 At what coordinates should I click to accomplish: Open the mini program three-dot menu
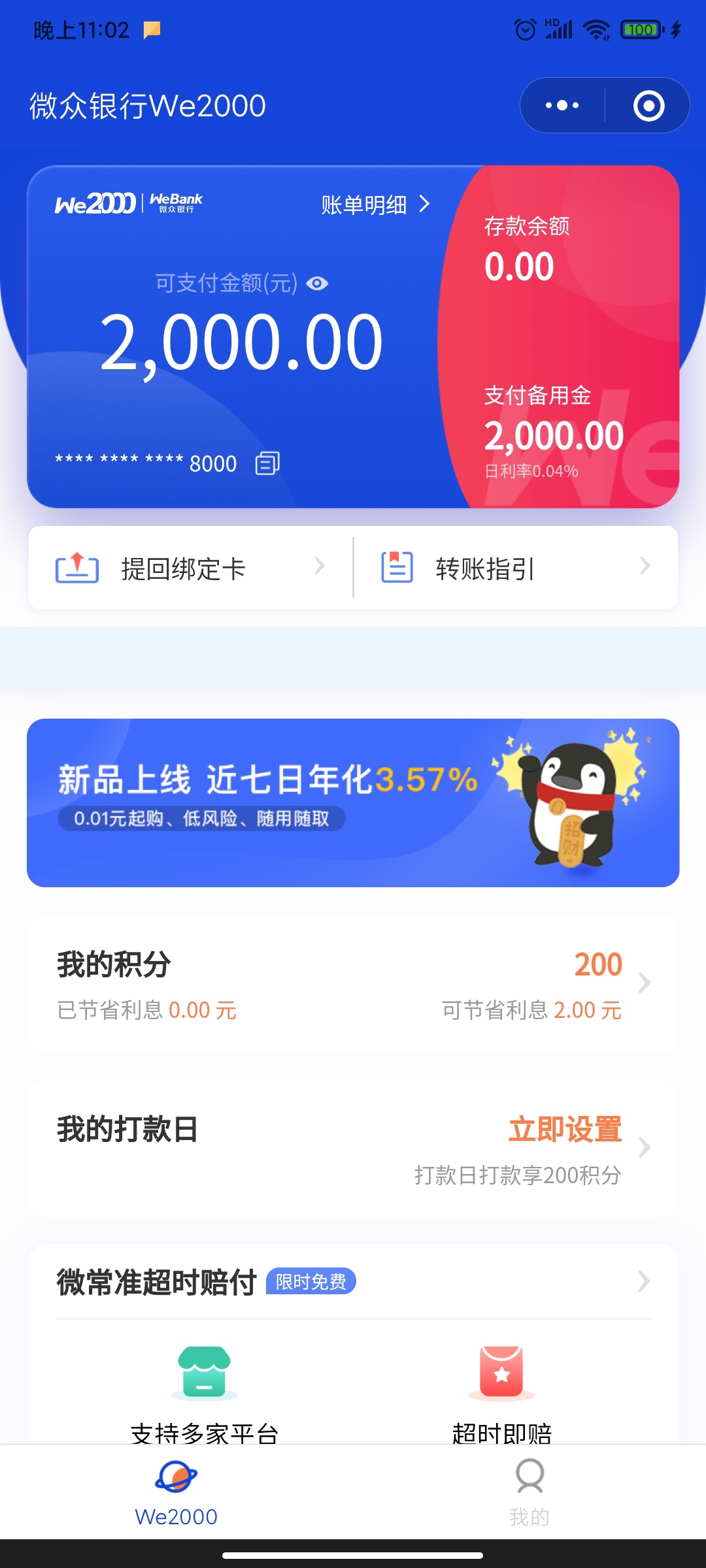point(562,105)
